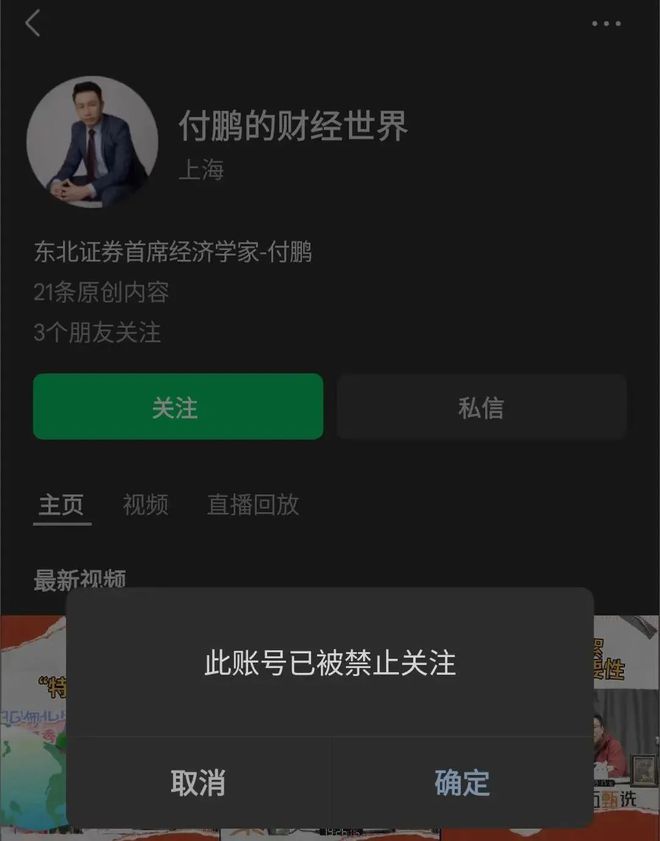
Task: Select the 主页 tab
Action: click(61, 504)
